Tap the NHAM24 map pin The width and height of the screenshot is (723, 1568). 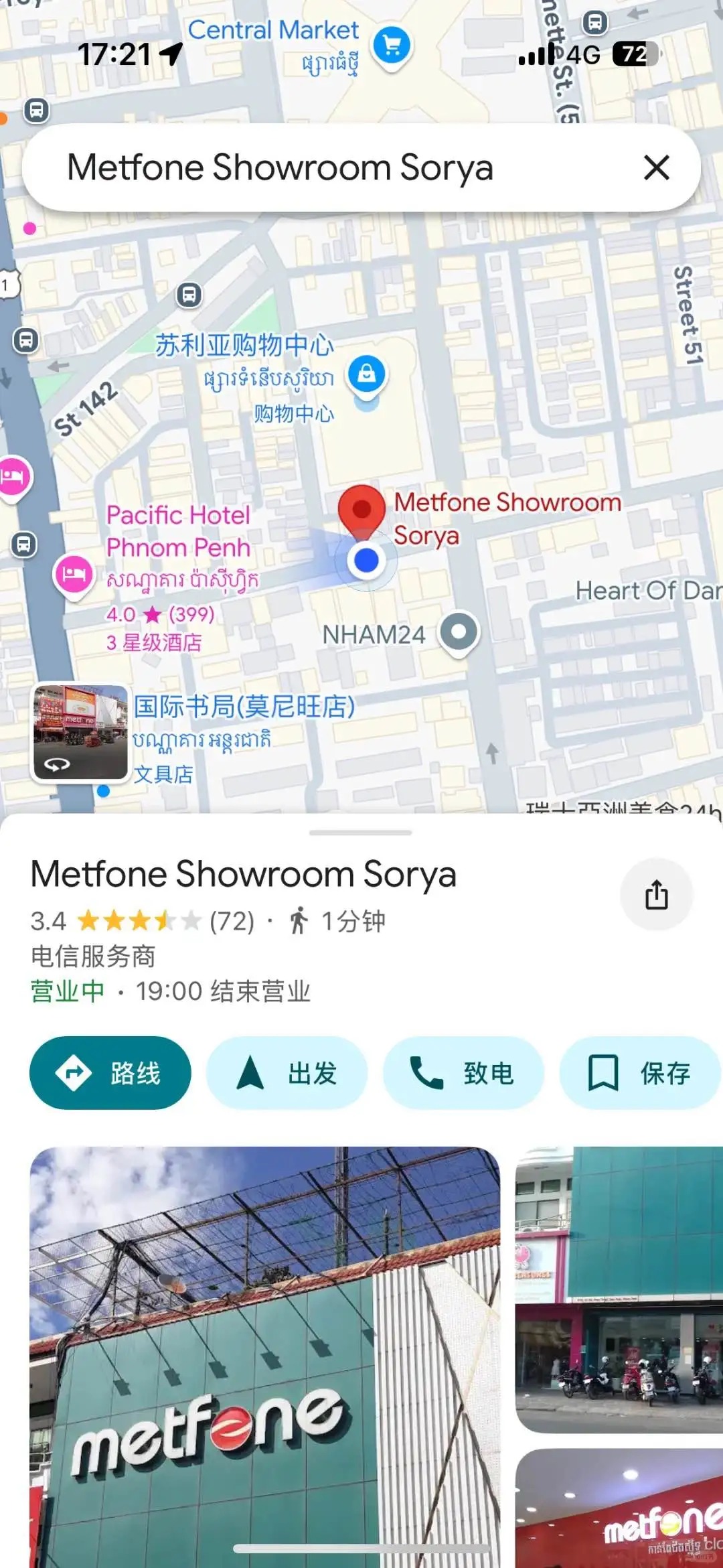(x=459, y=632)
